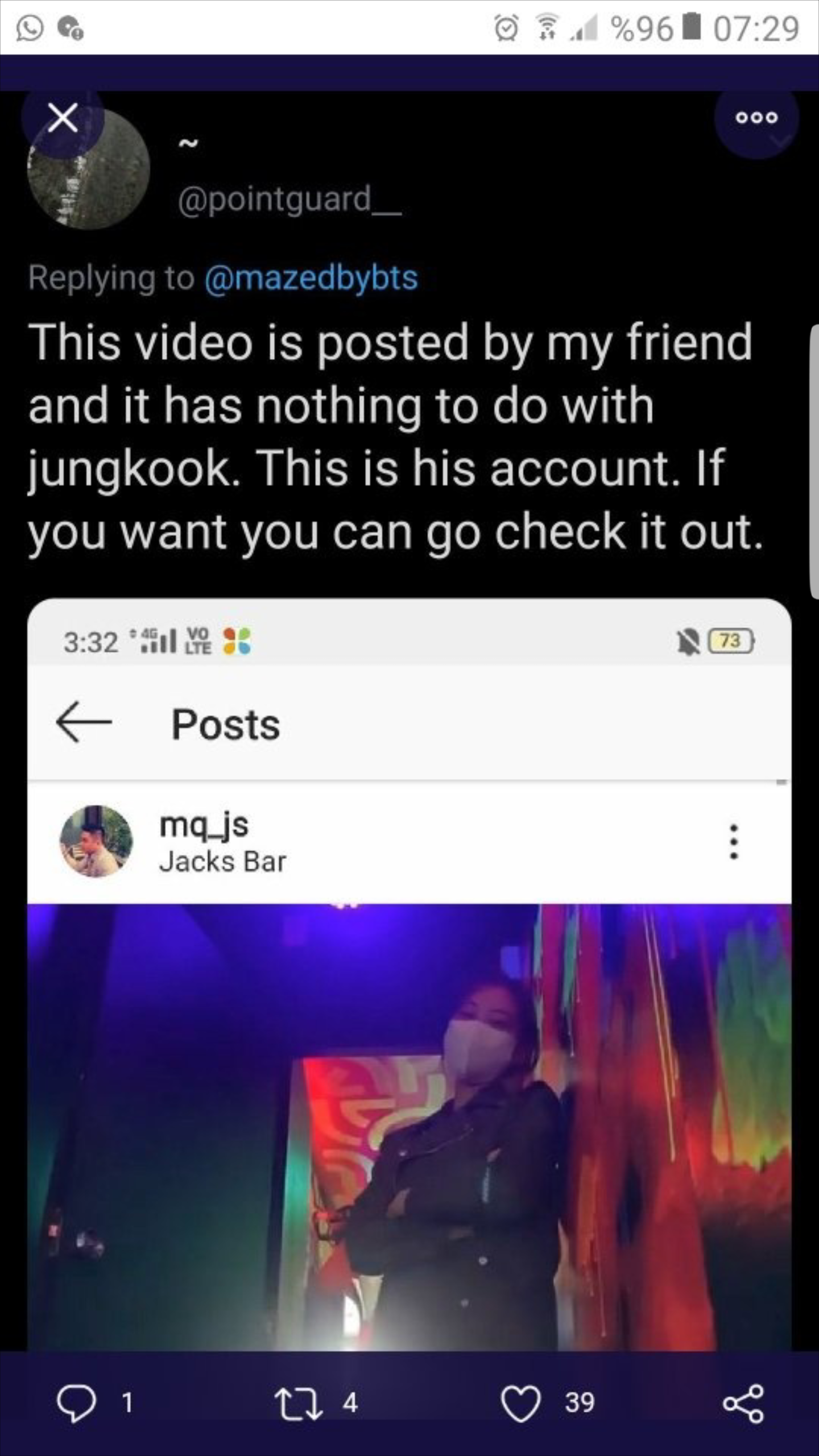
Task: Share this tweet
Action: coord(743,1403)
